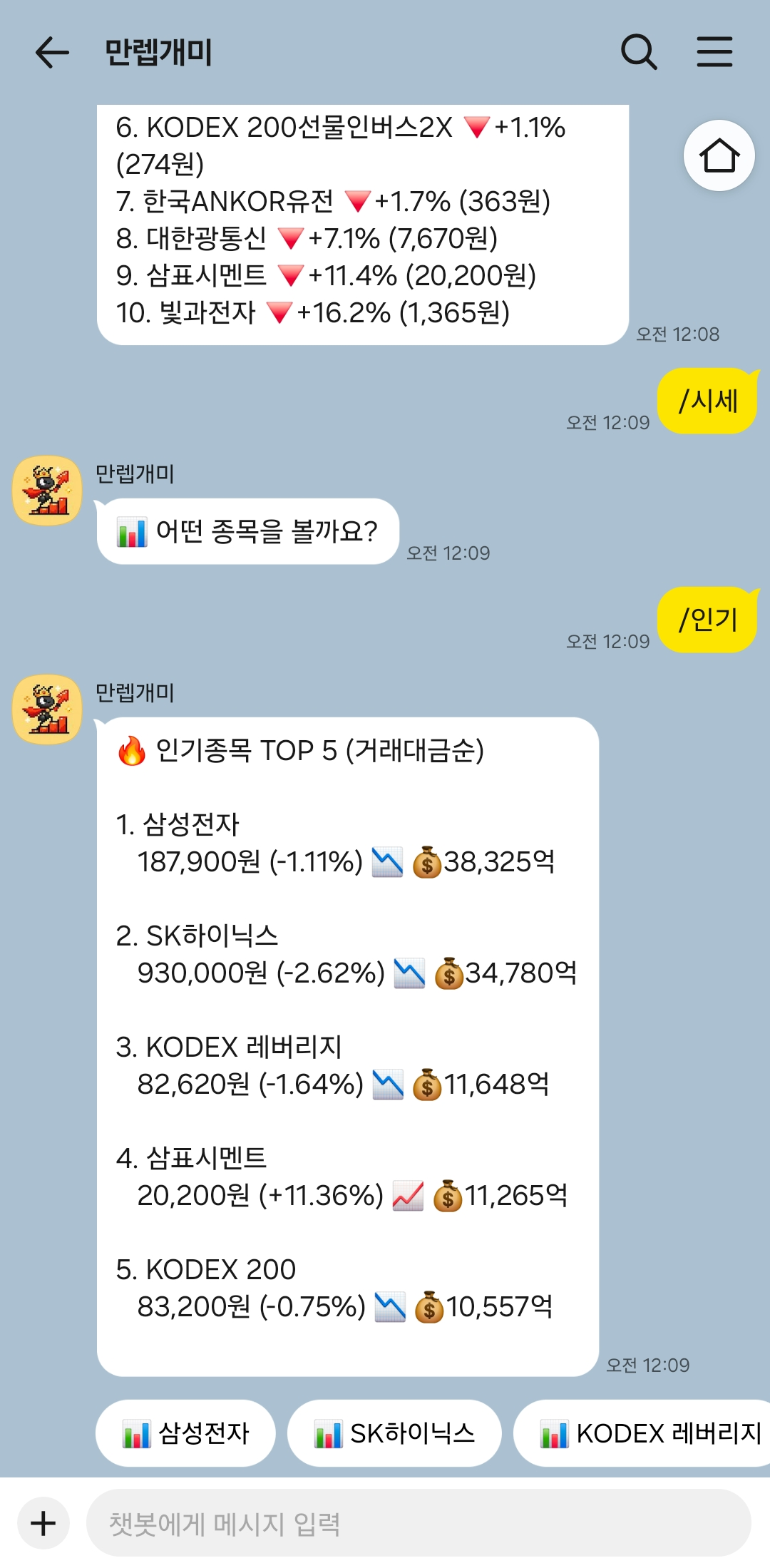Open the 만렙개미 profile picture above the 인기종목 message

[47, 709]
